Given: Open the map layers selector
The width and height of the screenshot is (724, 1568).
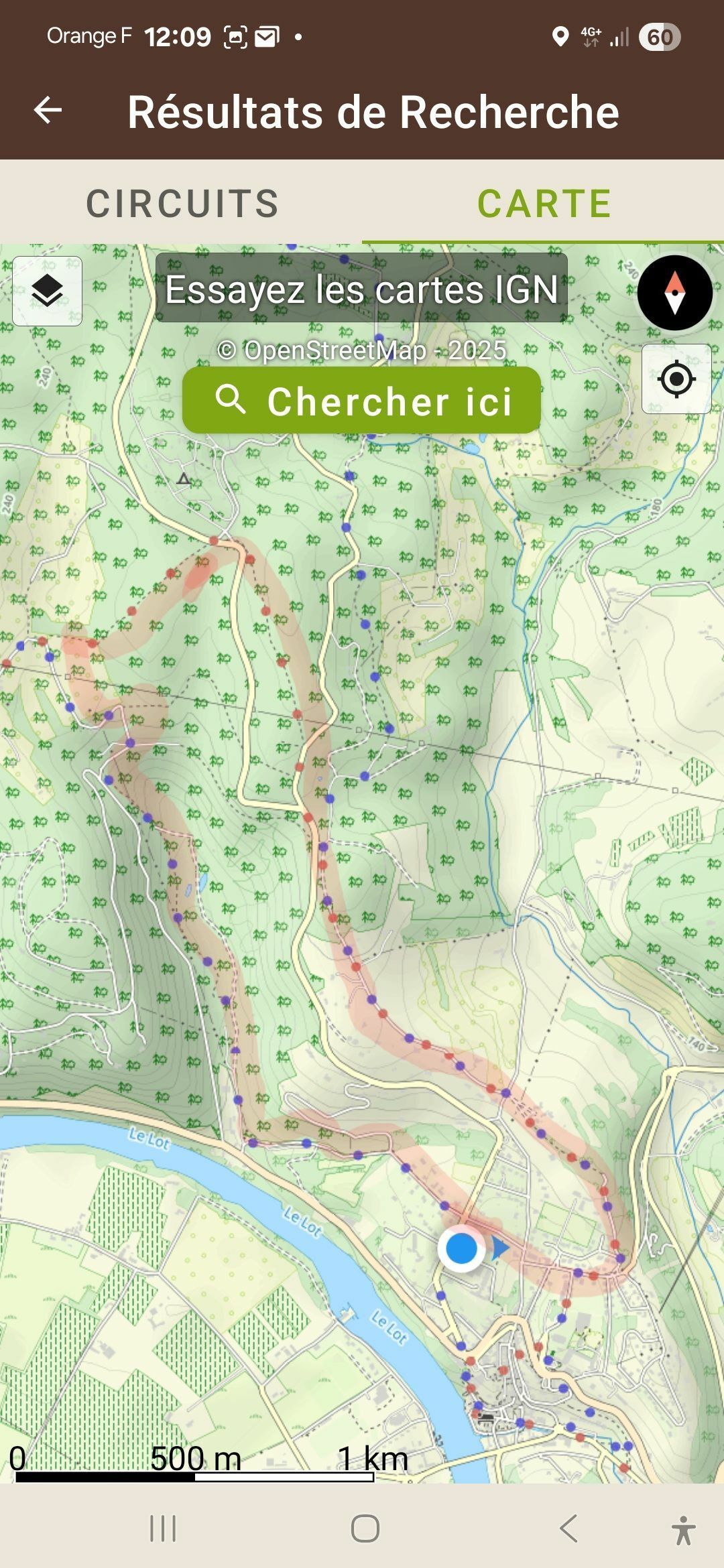Looking at the screenshot, I should [48, 291].
